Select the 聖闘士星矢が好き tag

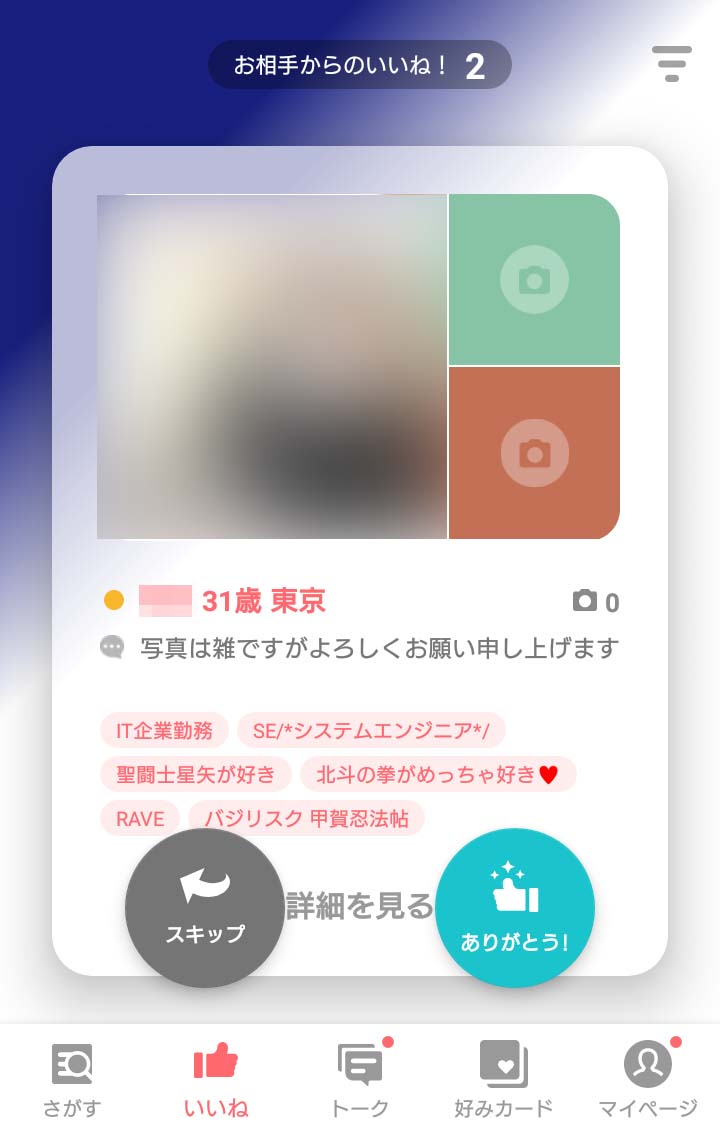[195, 775]
